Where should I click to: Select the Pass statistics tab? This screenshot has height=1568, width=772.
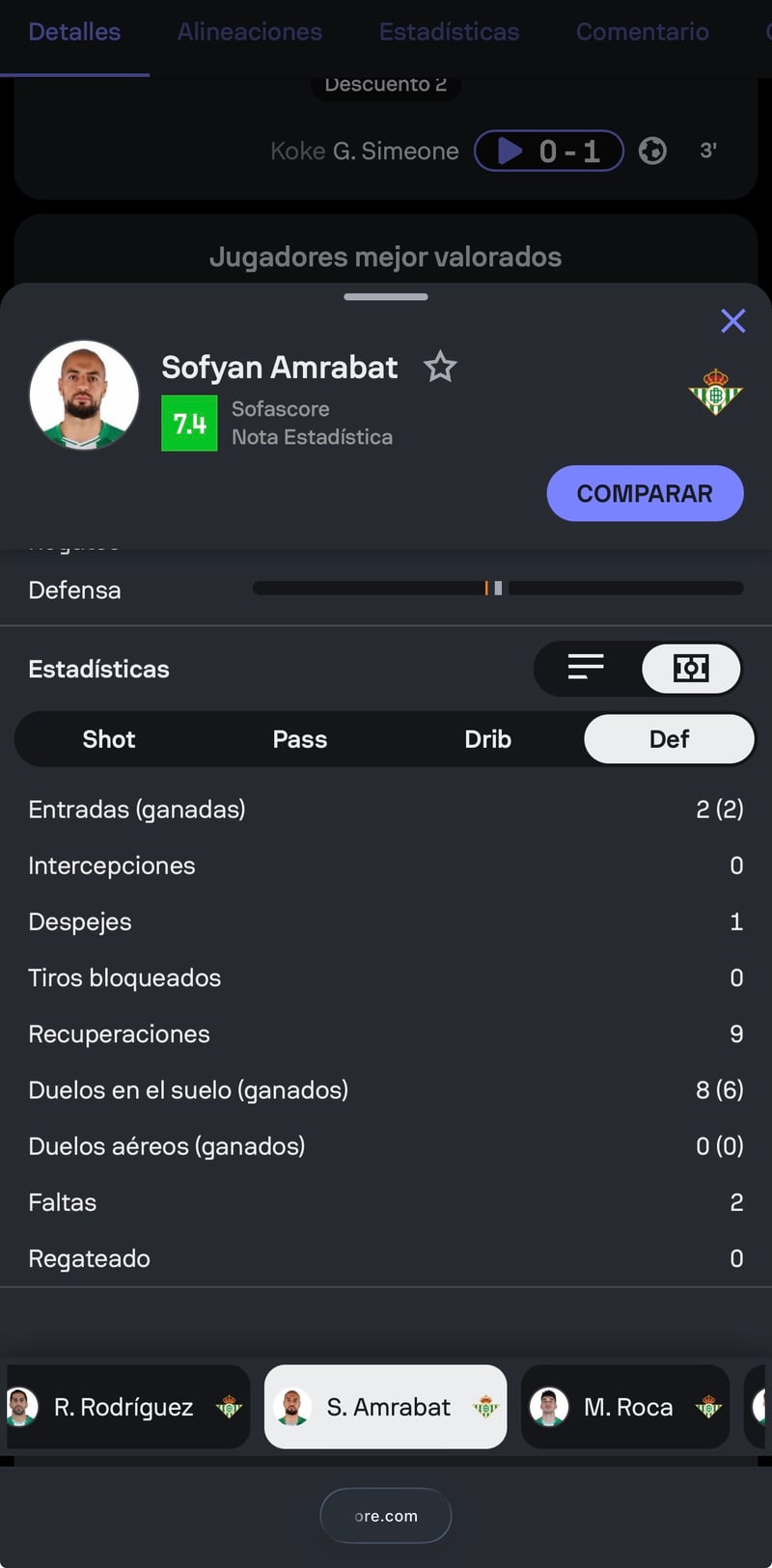[299, 739]
